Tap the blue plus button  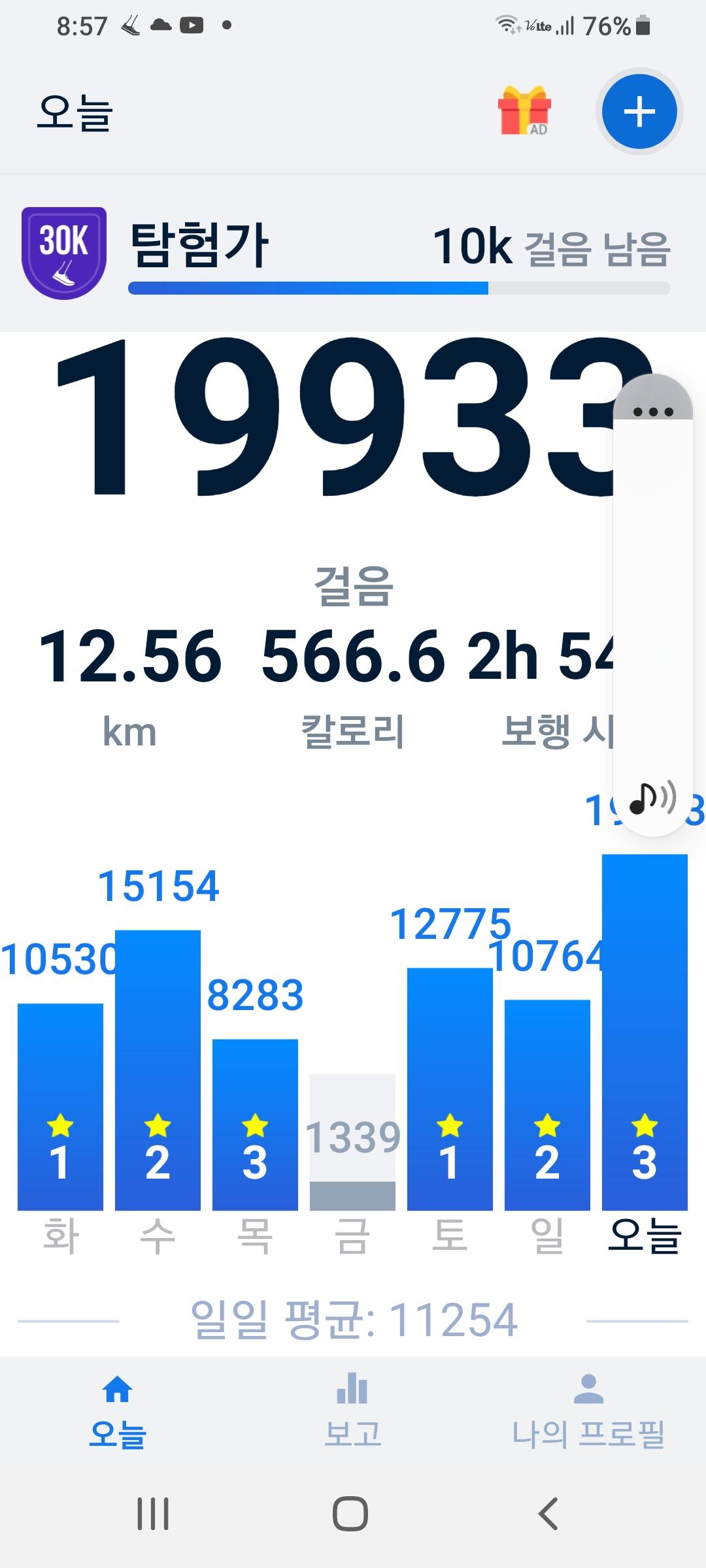click(x=639, y=112)
